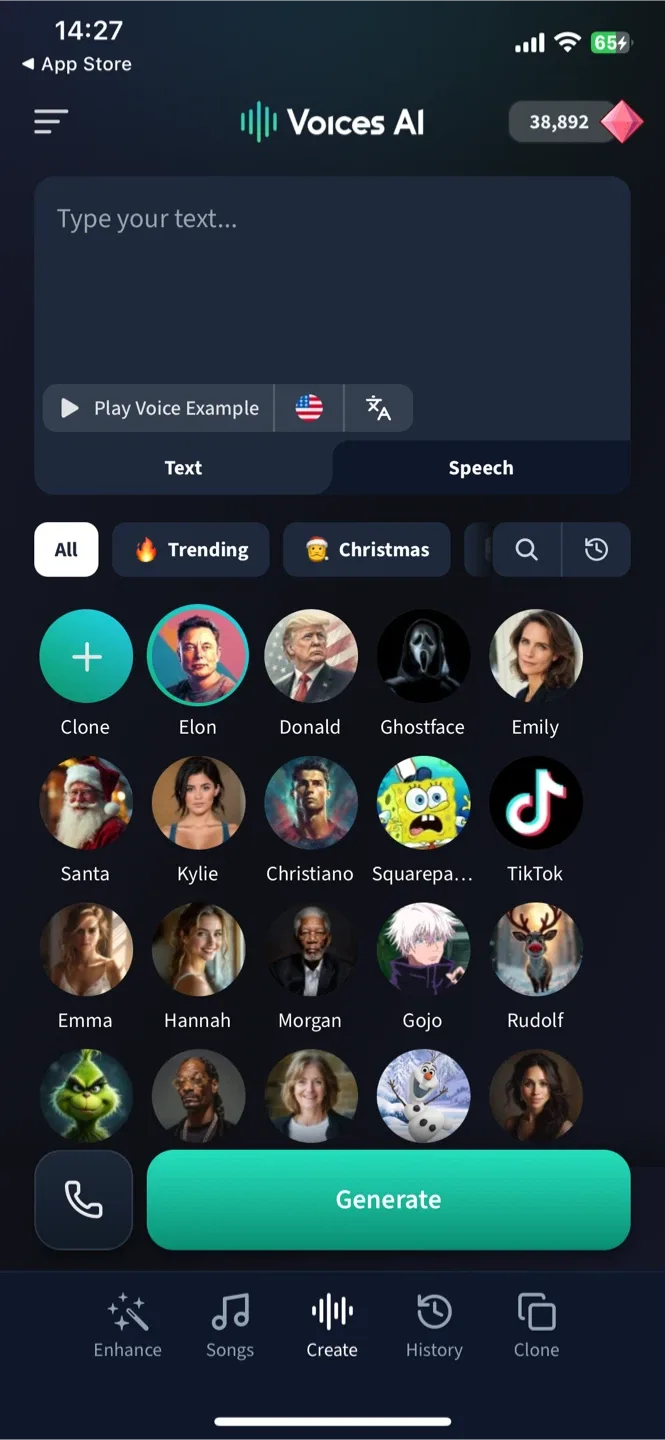665x1440 pixels.
Task: Select the Trending filter chip
Action: click(x=191, y=550)
